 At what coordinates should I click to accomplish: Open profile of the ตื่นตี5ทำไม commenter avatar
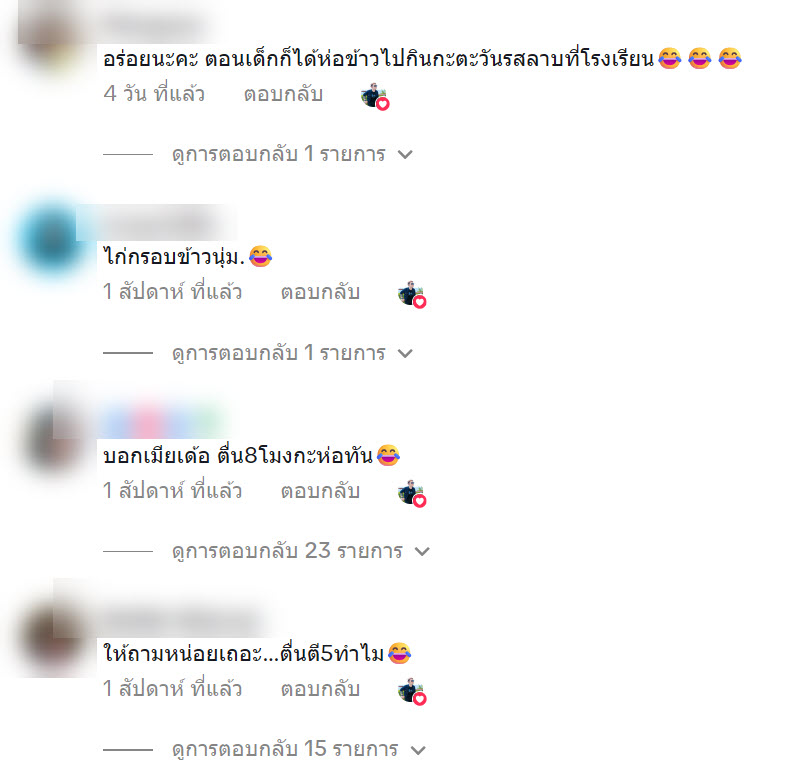click(x=50, y=636)
